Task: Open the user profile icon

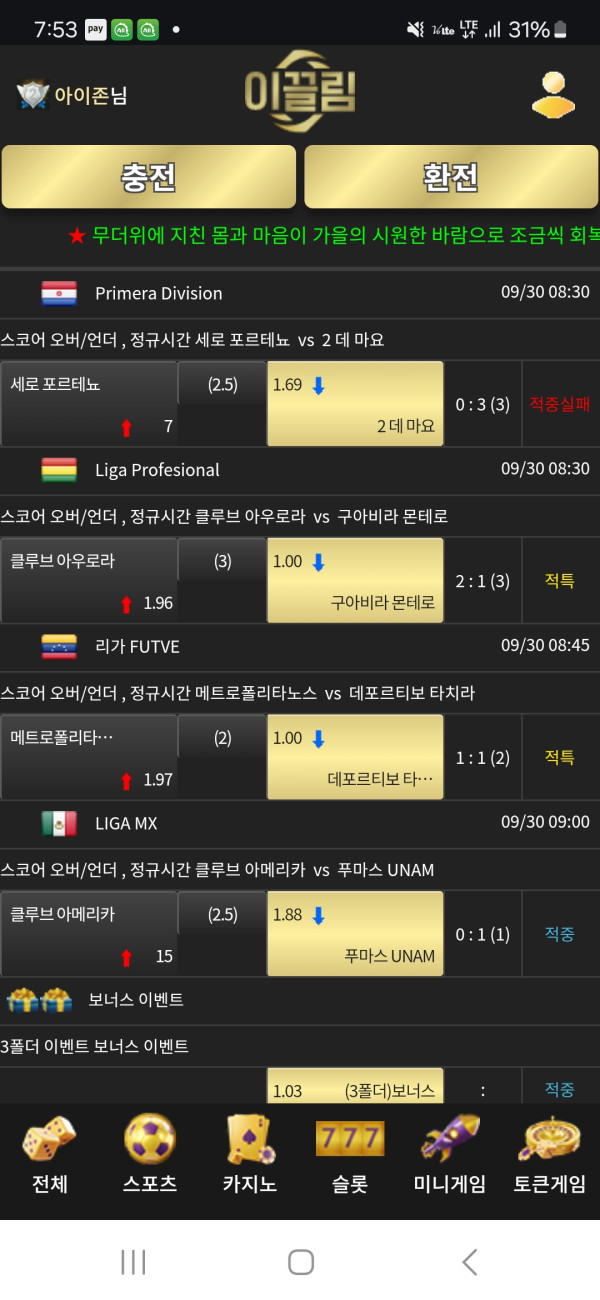Action: click(x=553, y=96)
